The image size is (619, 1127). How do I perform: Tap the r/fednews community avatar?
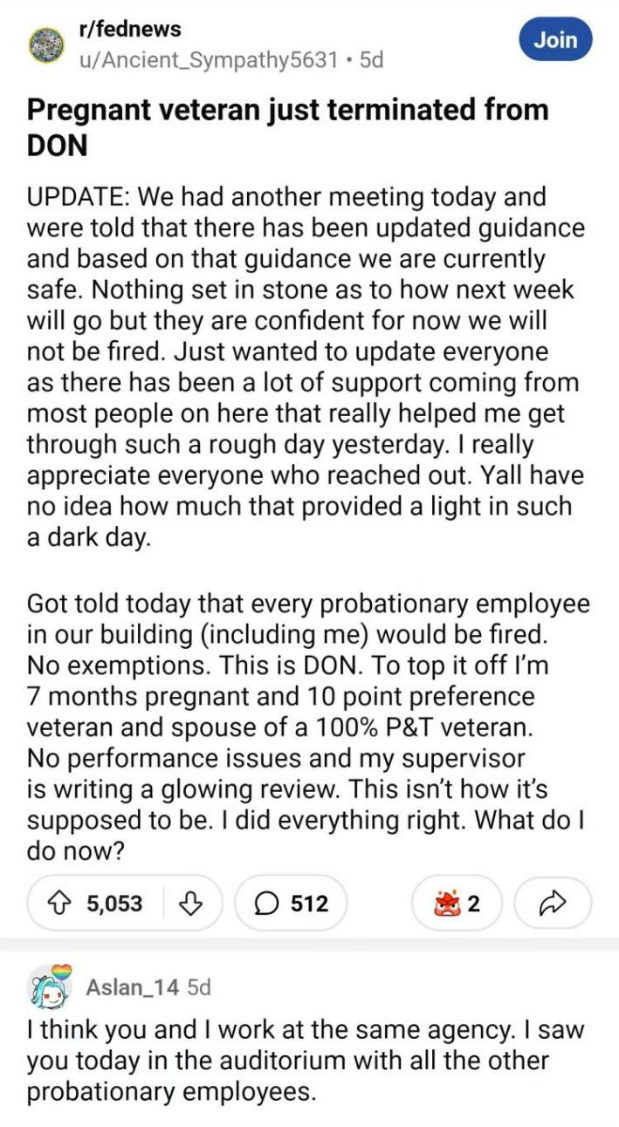tap(44, 47)
